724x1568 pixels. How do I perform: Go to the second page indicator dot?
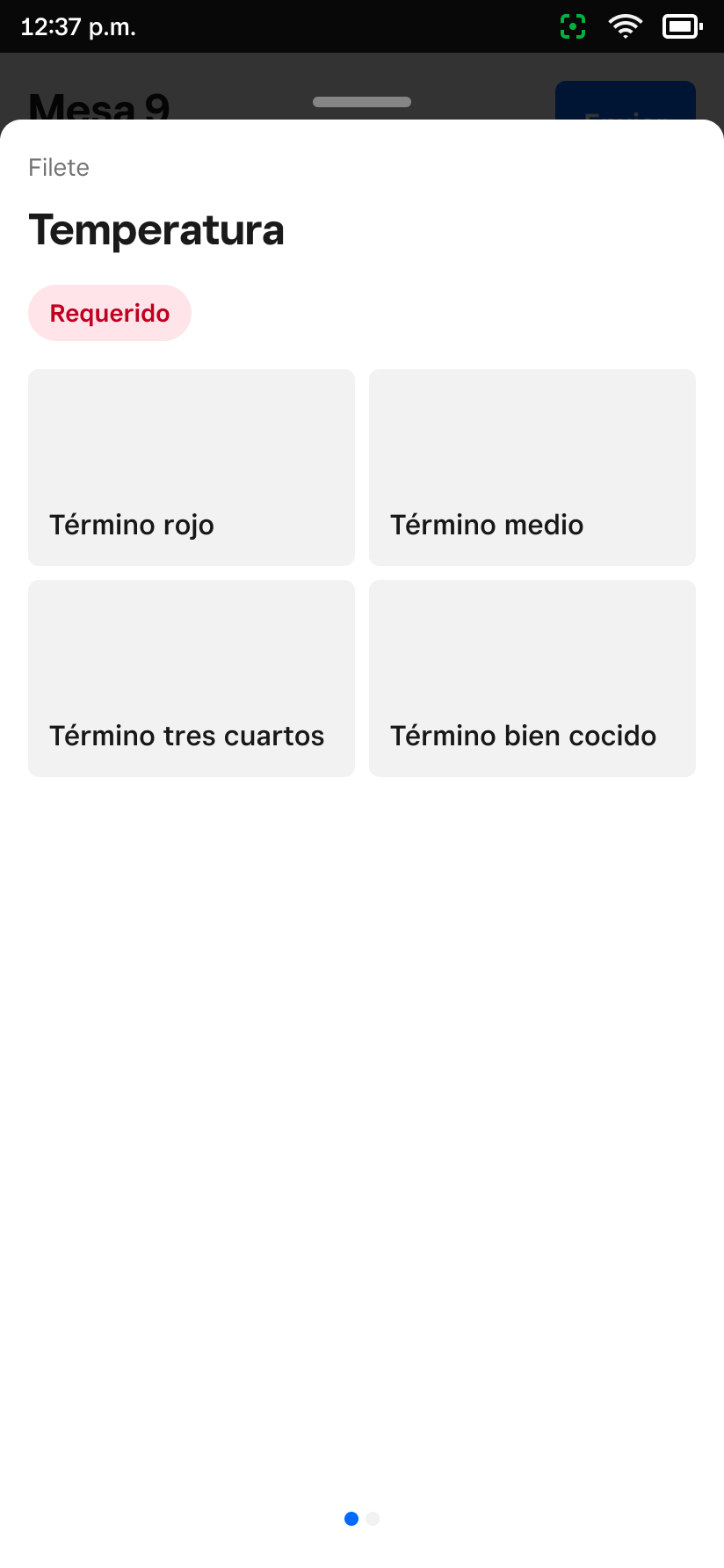tap(373, 1519)
